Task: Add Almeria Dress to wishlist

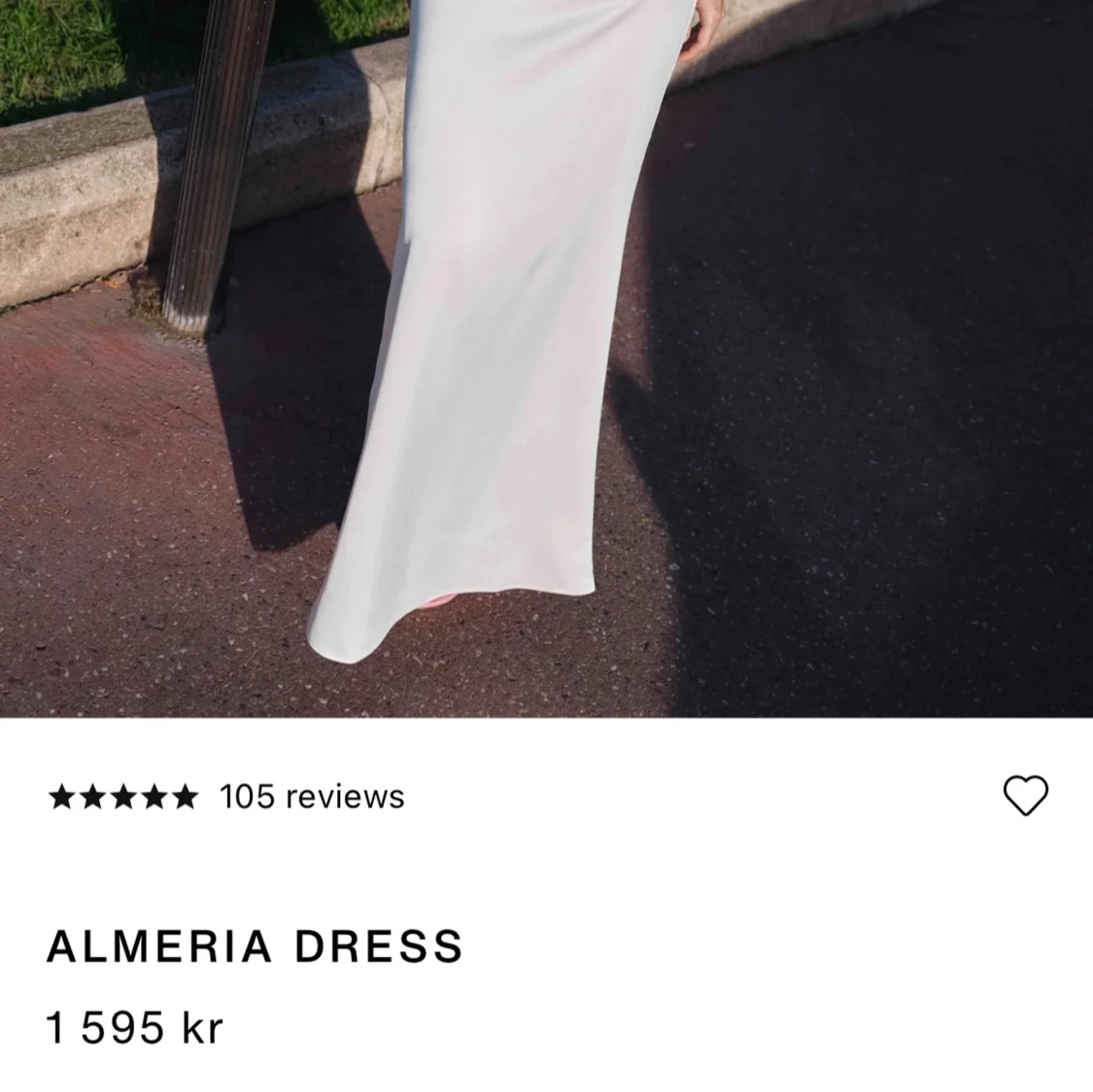Action: (1025, 796)
